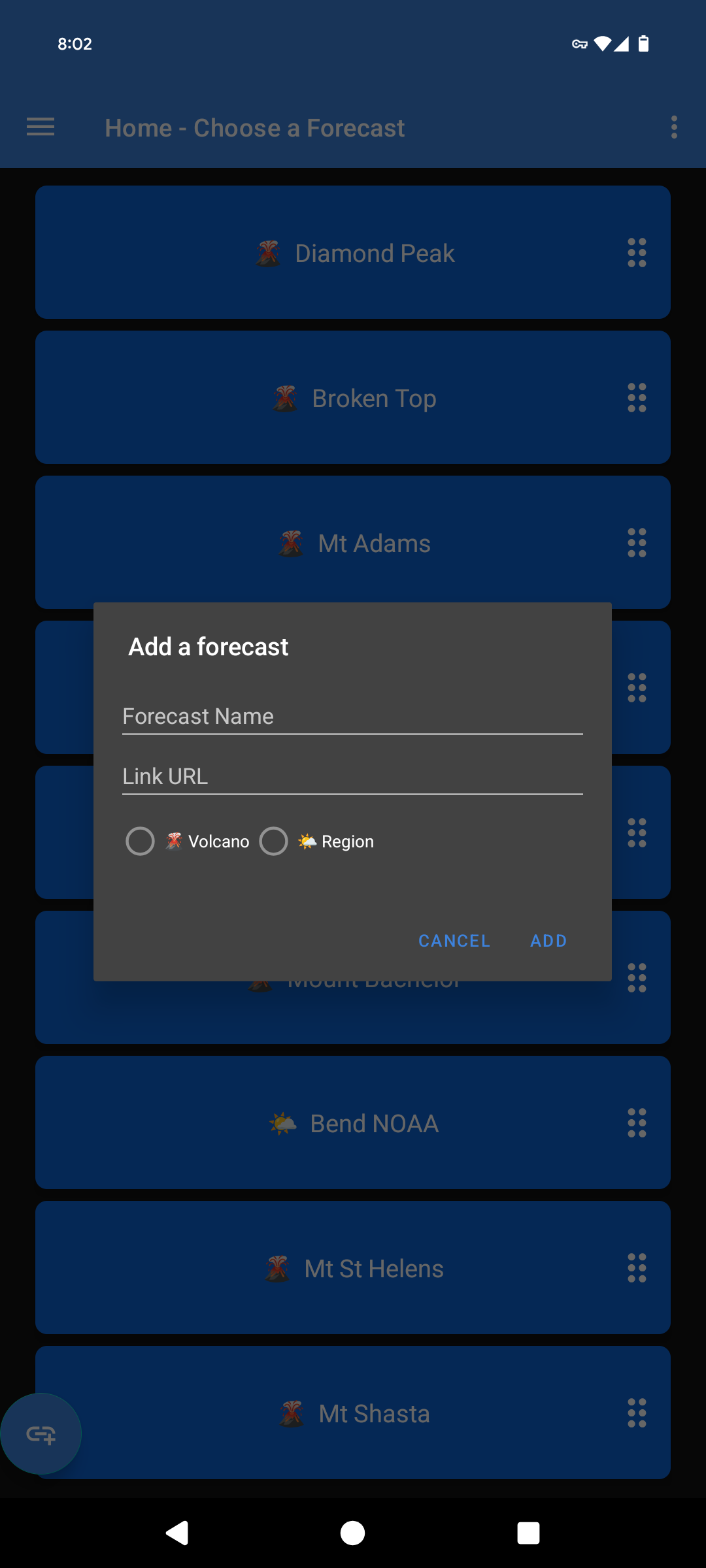Screen dimensions: 706x1568
Task: Confirm with the ADD button
Action: (x=548, y=941)
